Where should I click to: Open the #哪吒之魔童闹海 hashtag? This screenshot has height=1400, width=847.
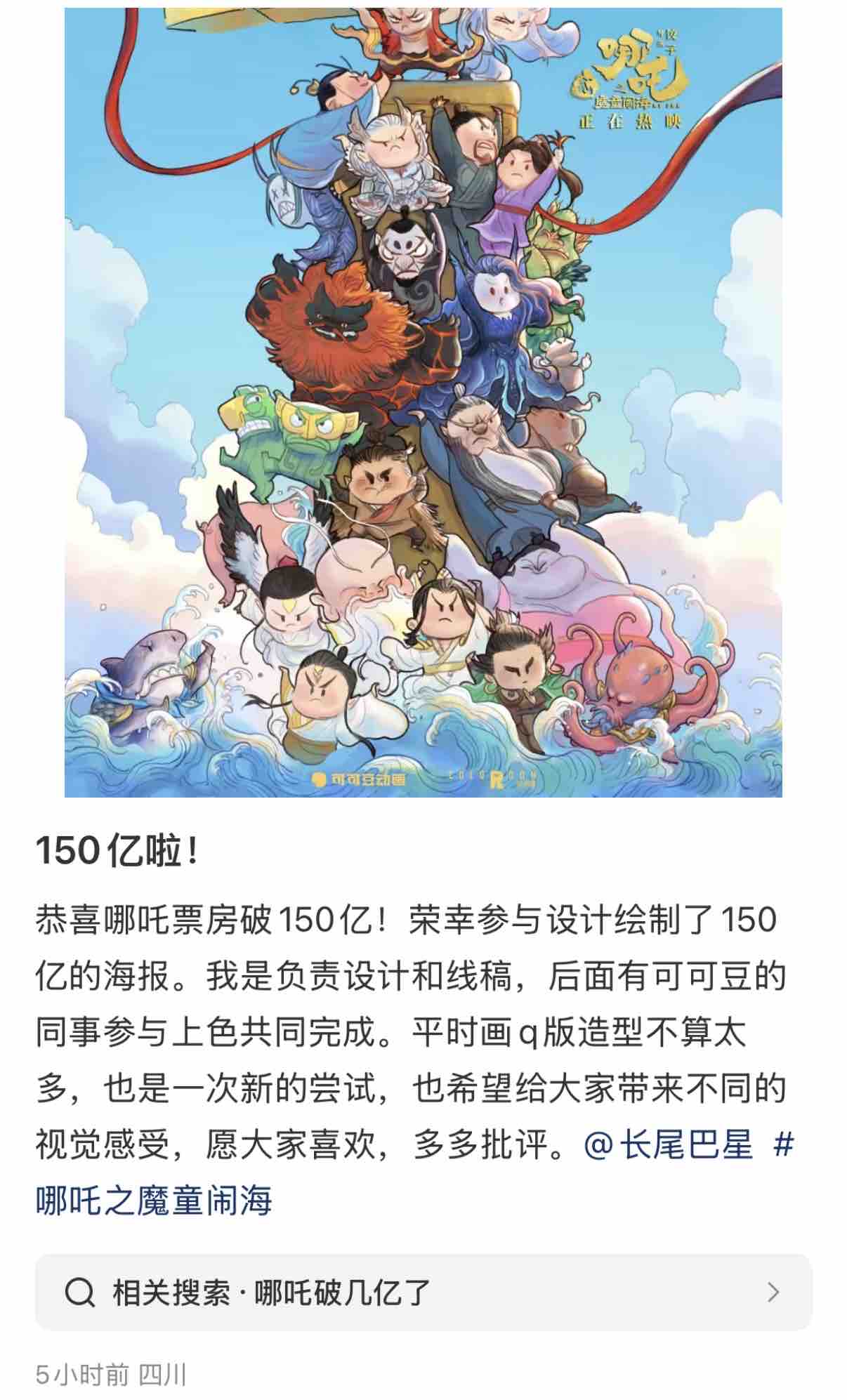(x=154, y=1201)
